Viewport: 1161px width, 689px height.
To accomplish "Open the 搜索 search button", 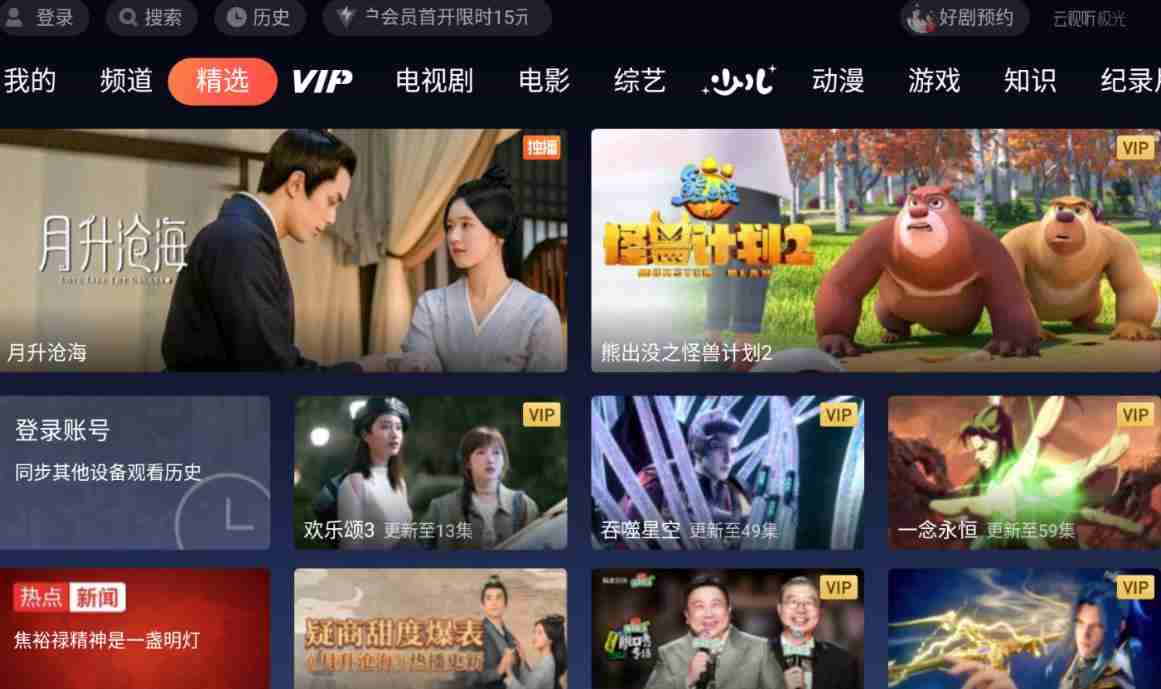I will click(x=151, y=17).
